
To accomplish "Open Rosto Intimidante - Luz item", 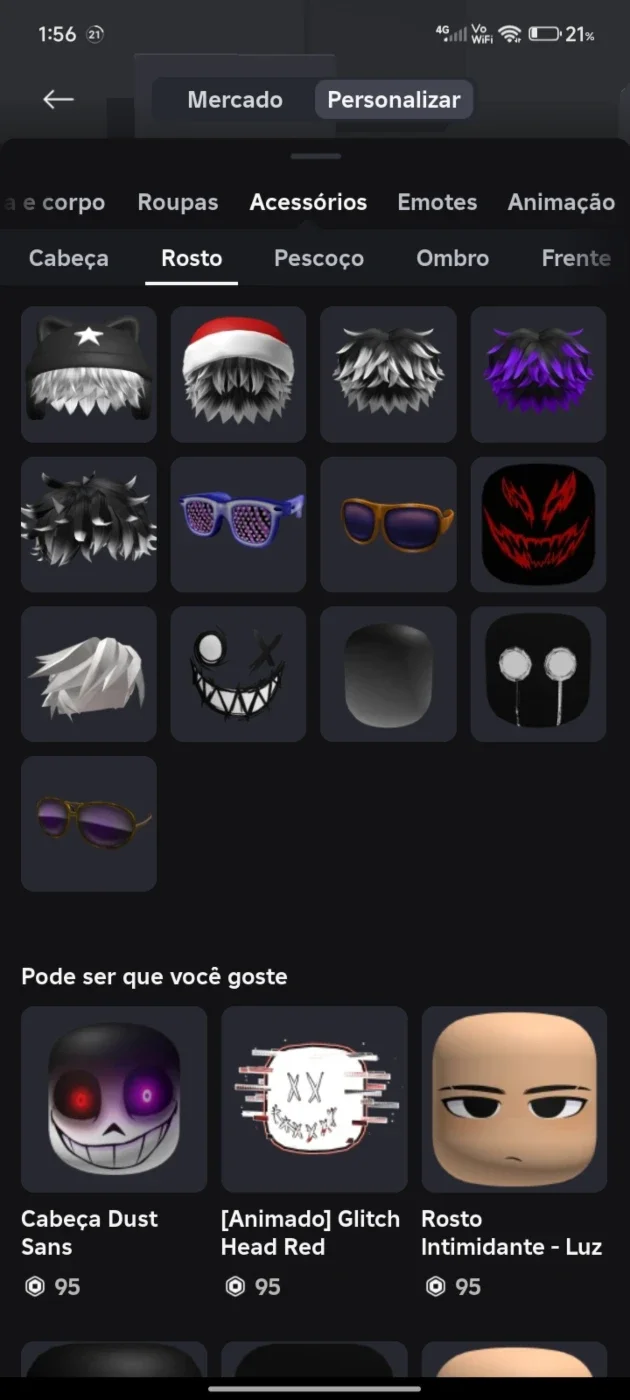I will 514,1099.
